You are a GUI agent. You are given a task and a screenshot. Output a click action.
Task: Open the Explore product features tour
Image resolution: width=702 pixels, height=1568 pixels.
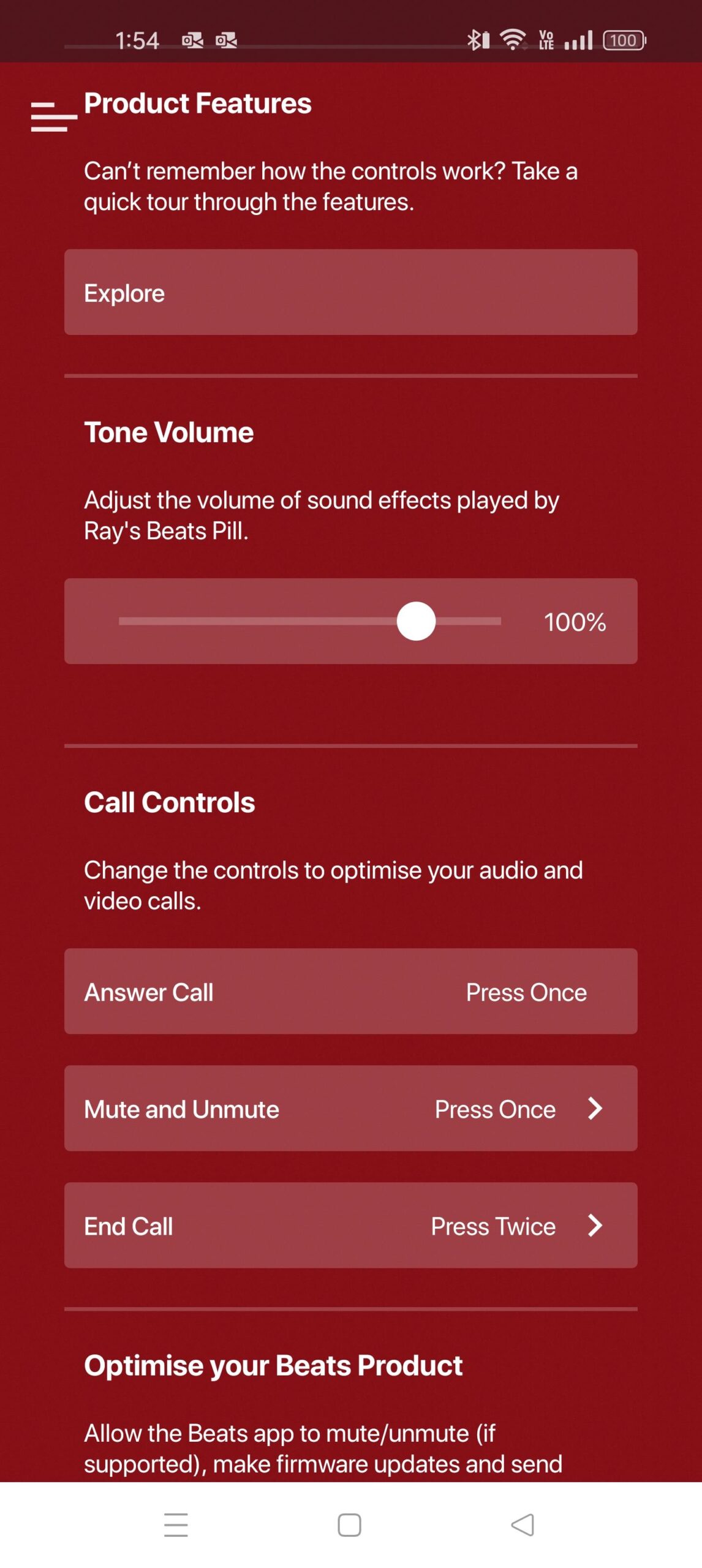tap(350, 292)
